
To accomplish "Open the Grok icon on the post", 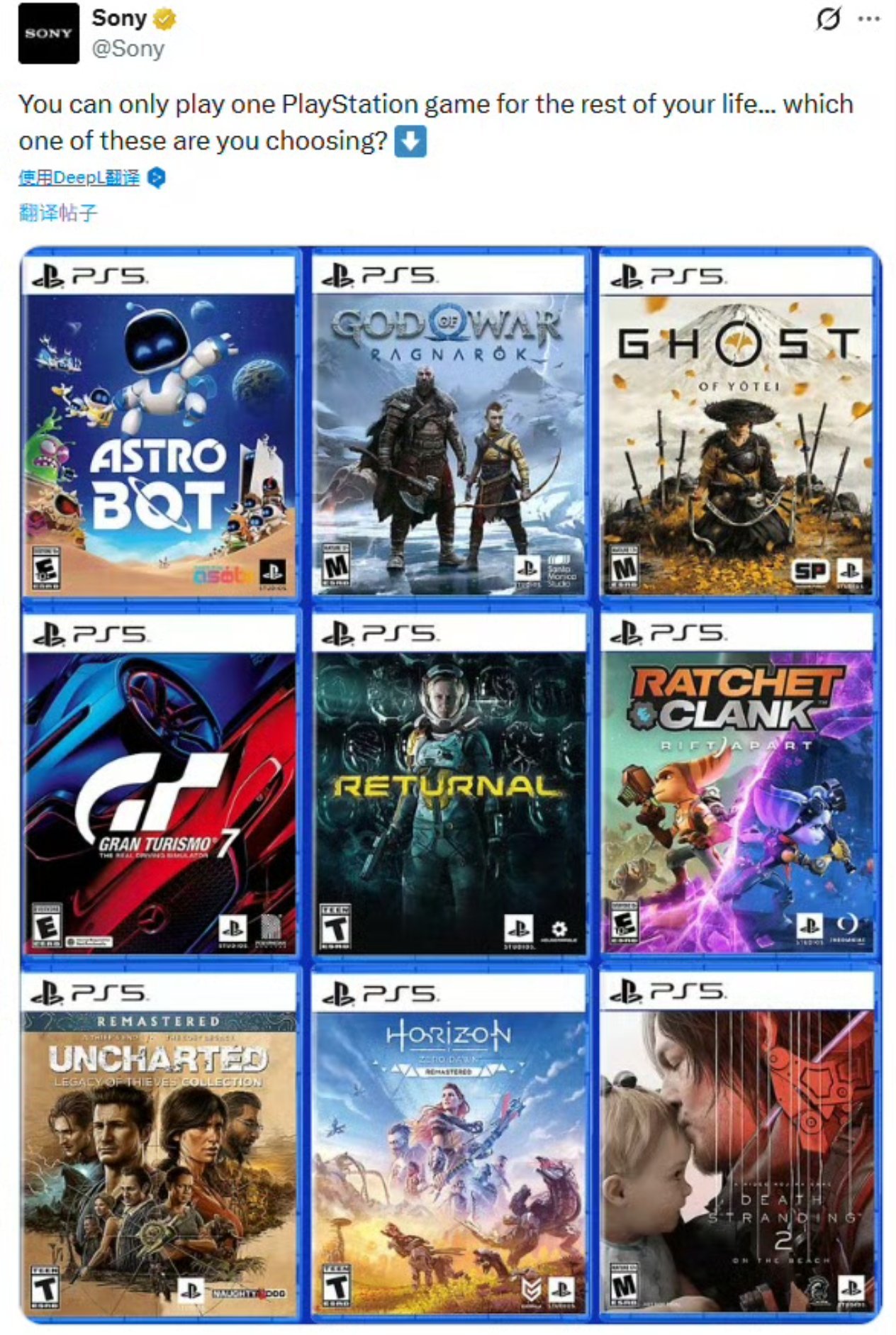I will click(x=827, y=19).
